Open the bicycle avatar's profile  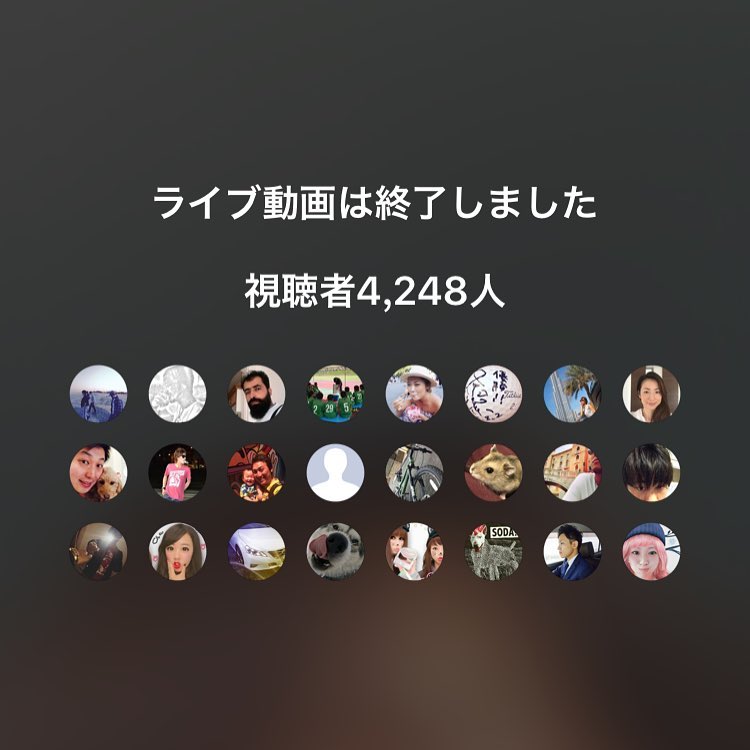pos(414,472)
